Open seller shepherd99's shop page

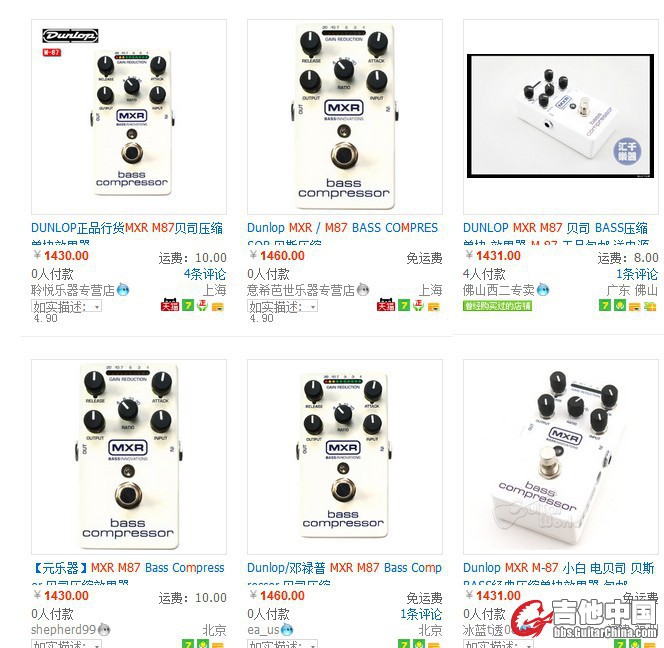coord(63,630)
